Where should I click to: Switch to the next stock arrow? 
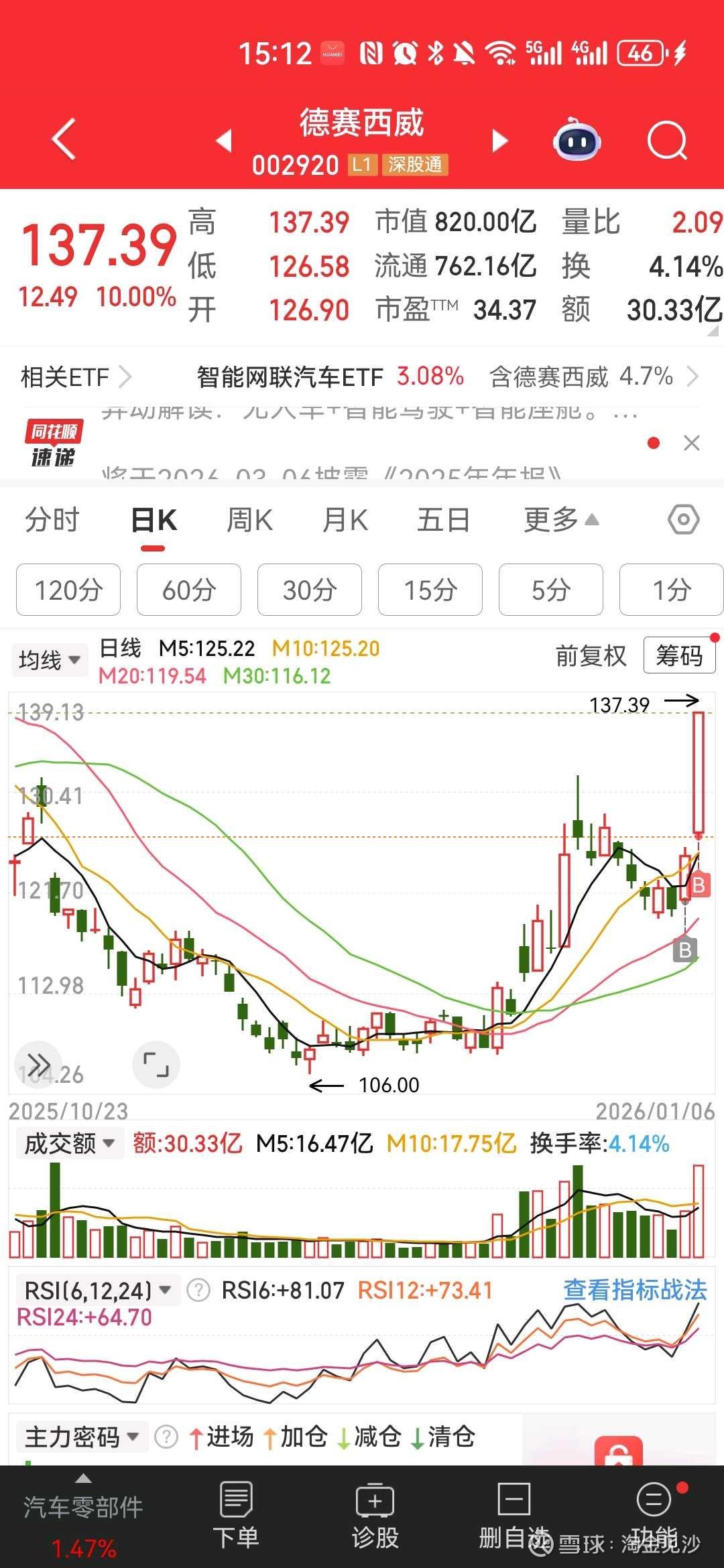click(x=499, y=141)
